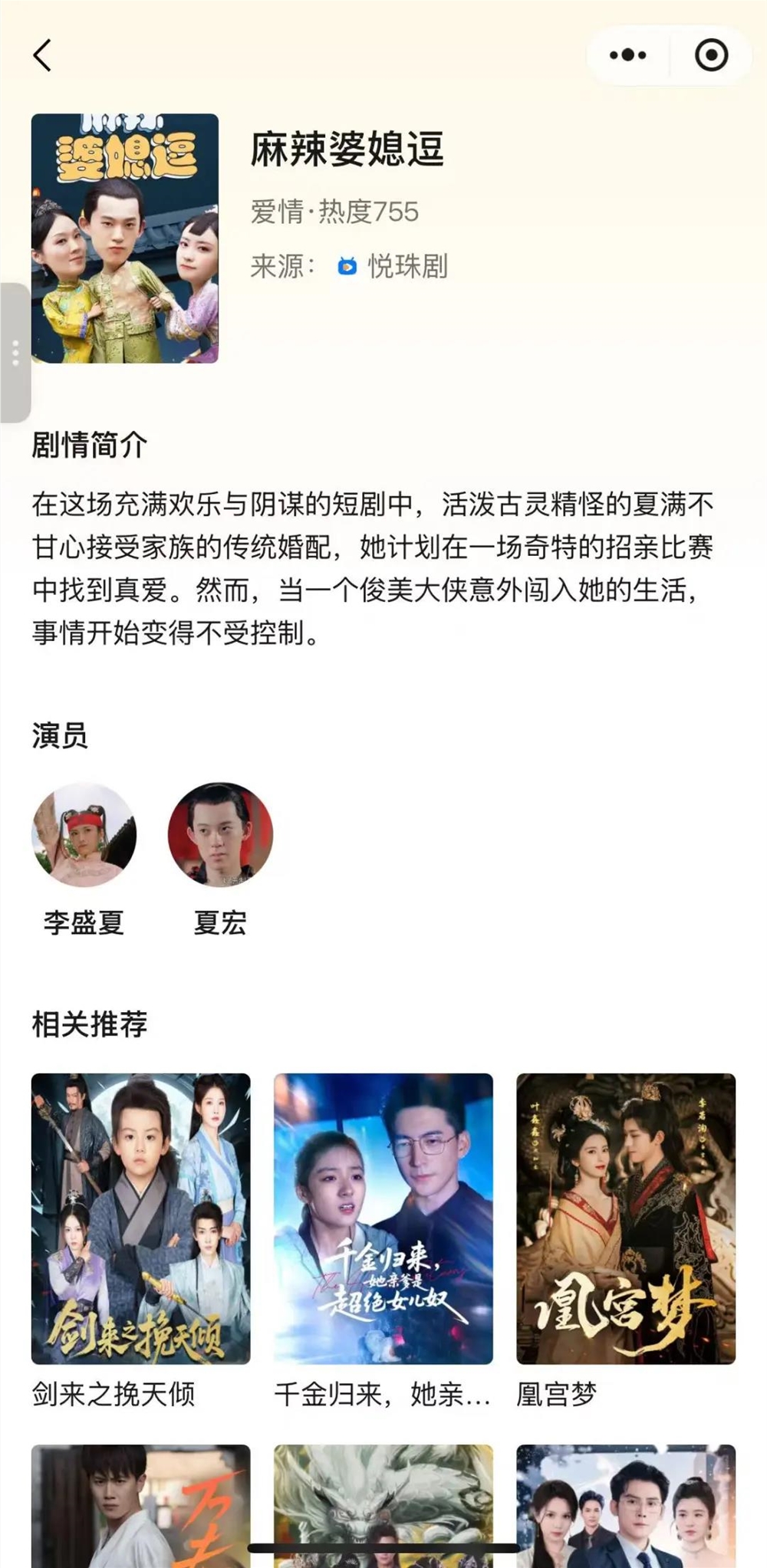This screenshot has width=767, height=1568.
Task: Open the 麻辣婆媳逗 cover poster
Action: click(x=127, y=238)
